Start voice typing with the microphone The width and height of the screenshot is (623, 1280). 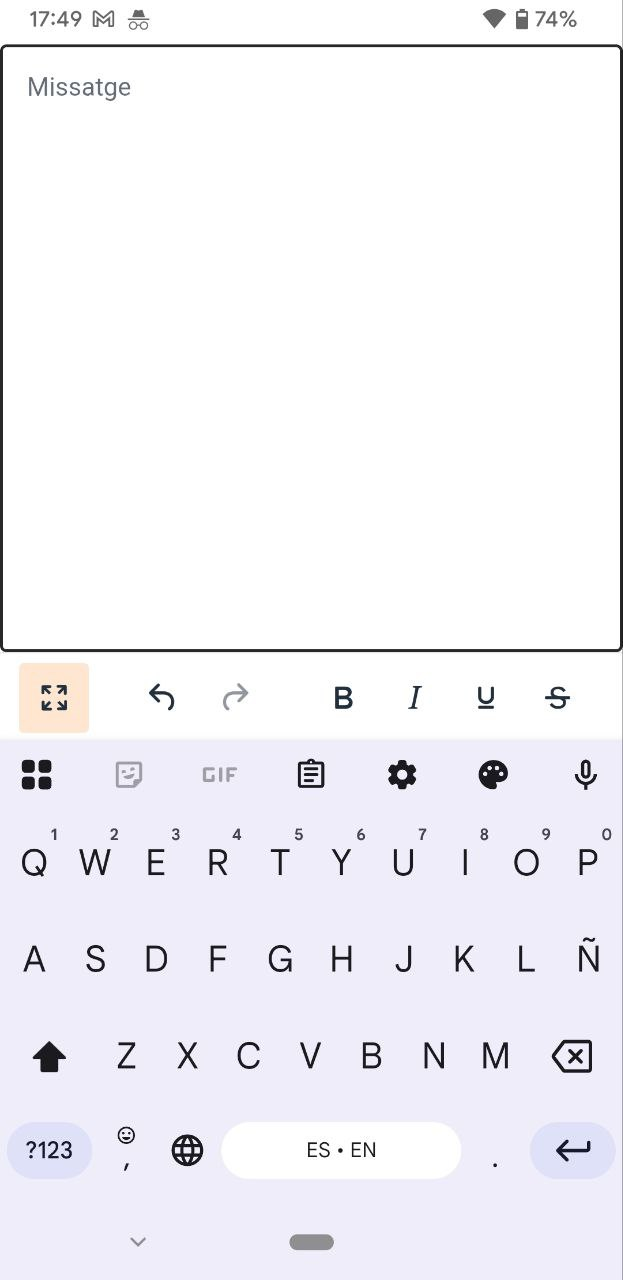(x=586, y=774)
